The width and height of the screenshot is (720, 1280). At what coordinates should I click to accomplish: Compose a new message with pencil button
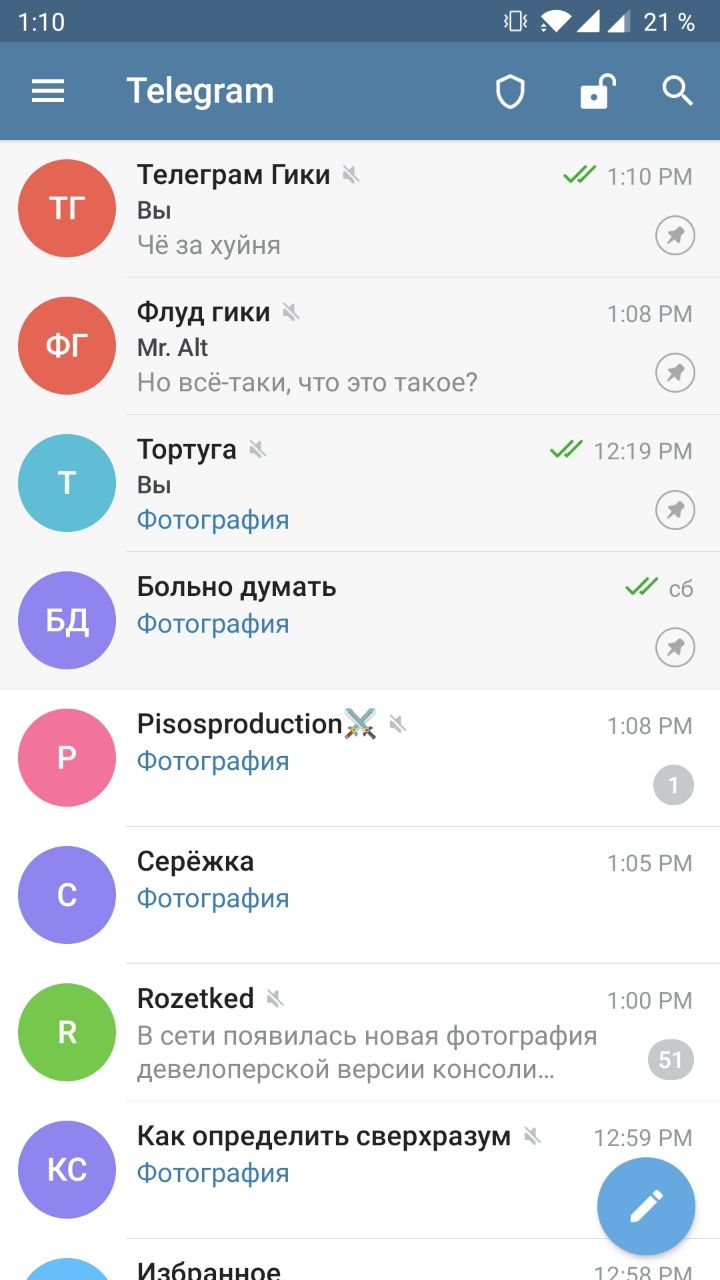tap(646, 1206)
